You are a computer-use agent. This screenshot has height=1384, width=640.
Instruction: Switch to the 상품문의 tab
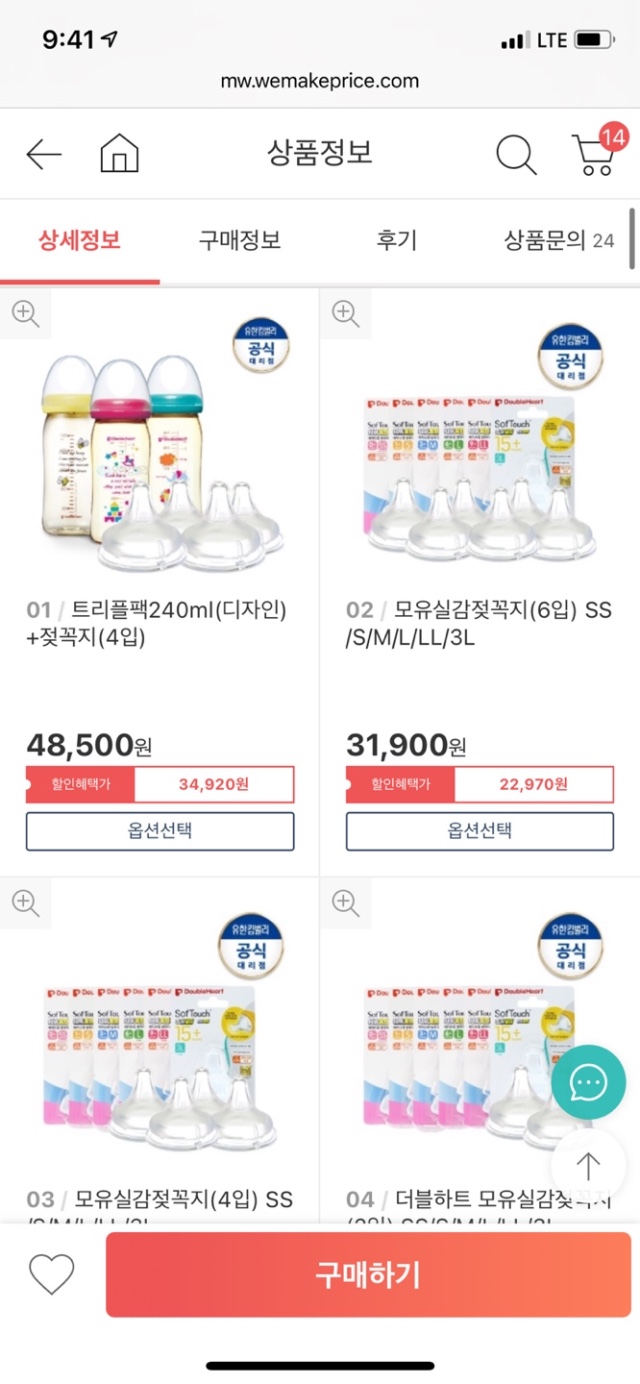[558, 240]
